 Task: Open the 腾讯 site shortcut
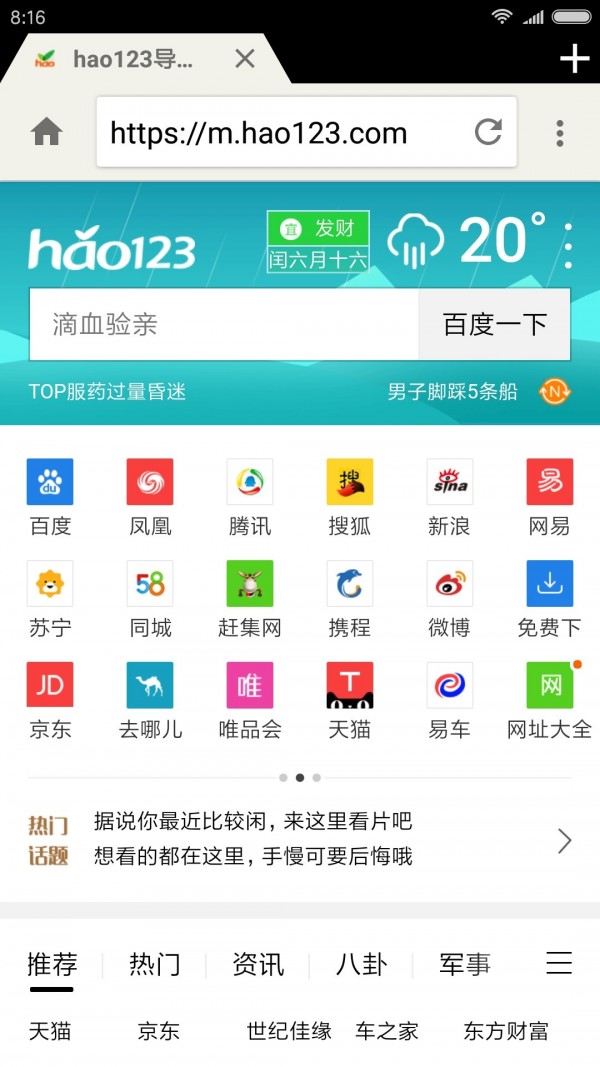(x=250, y=497)
